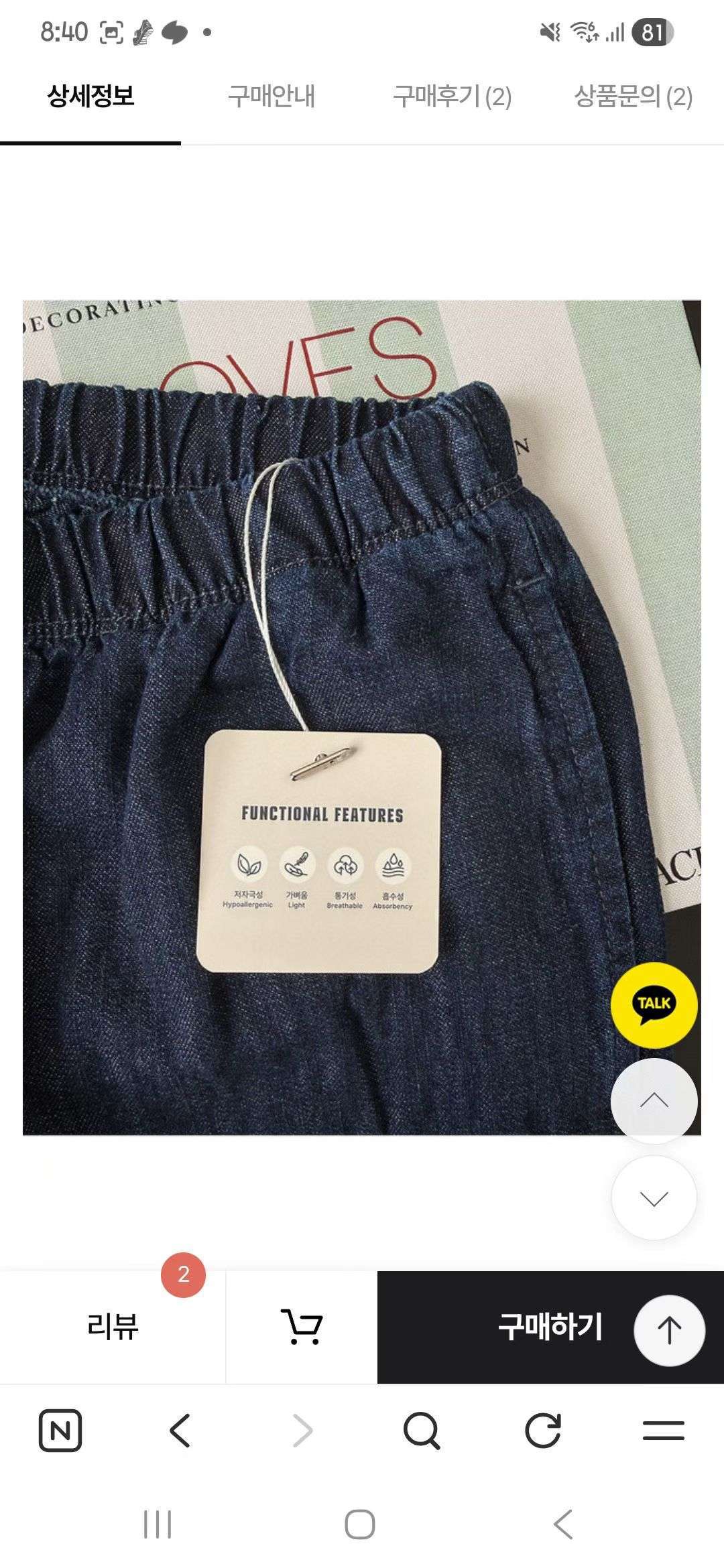
Task: Add item to shopping cart
Action: coord(302,1327)
